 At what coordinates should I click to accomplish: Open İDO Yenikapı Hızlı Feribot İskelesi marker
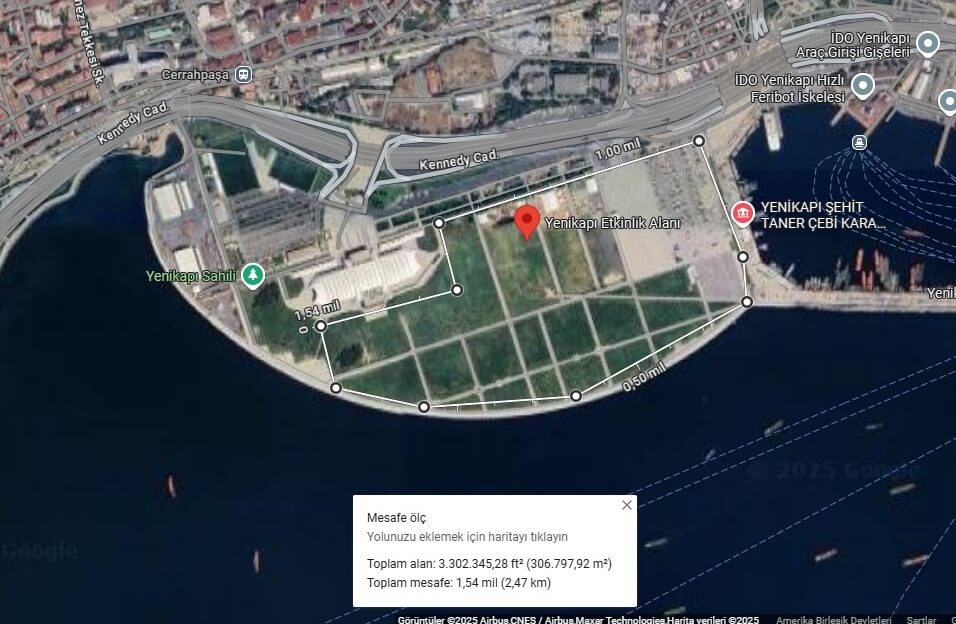coord(862,86)
